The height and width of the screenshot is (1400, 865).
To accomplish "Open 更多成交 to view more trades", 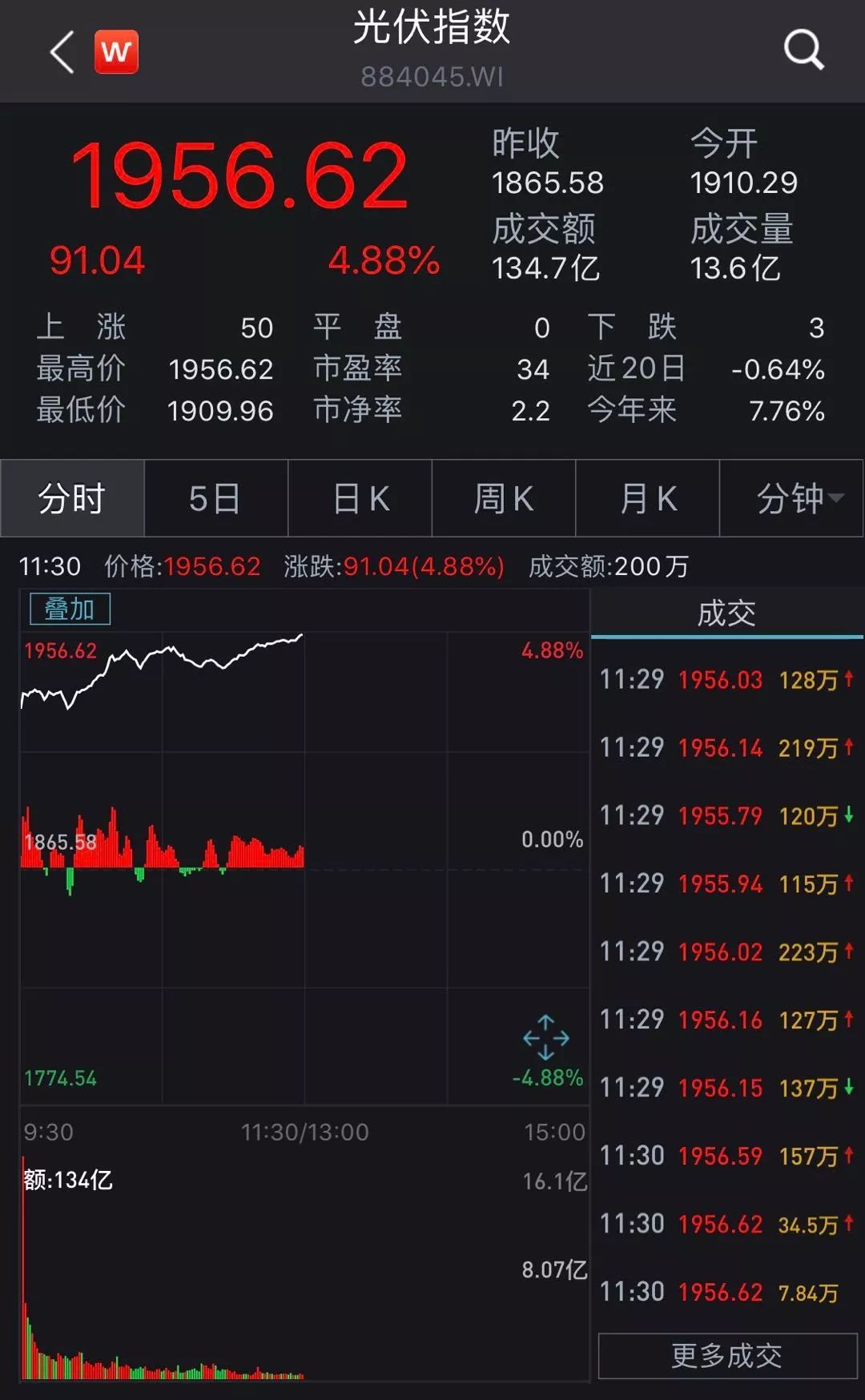I will [727, 1356].
